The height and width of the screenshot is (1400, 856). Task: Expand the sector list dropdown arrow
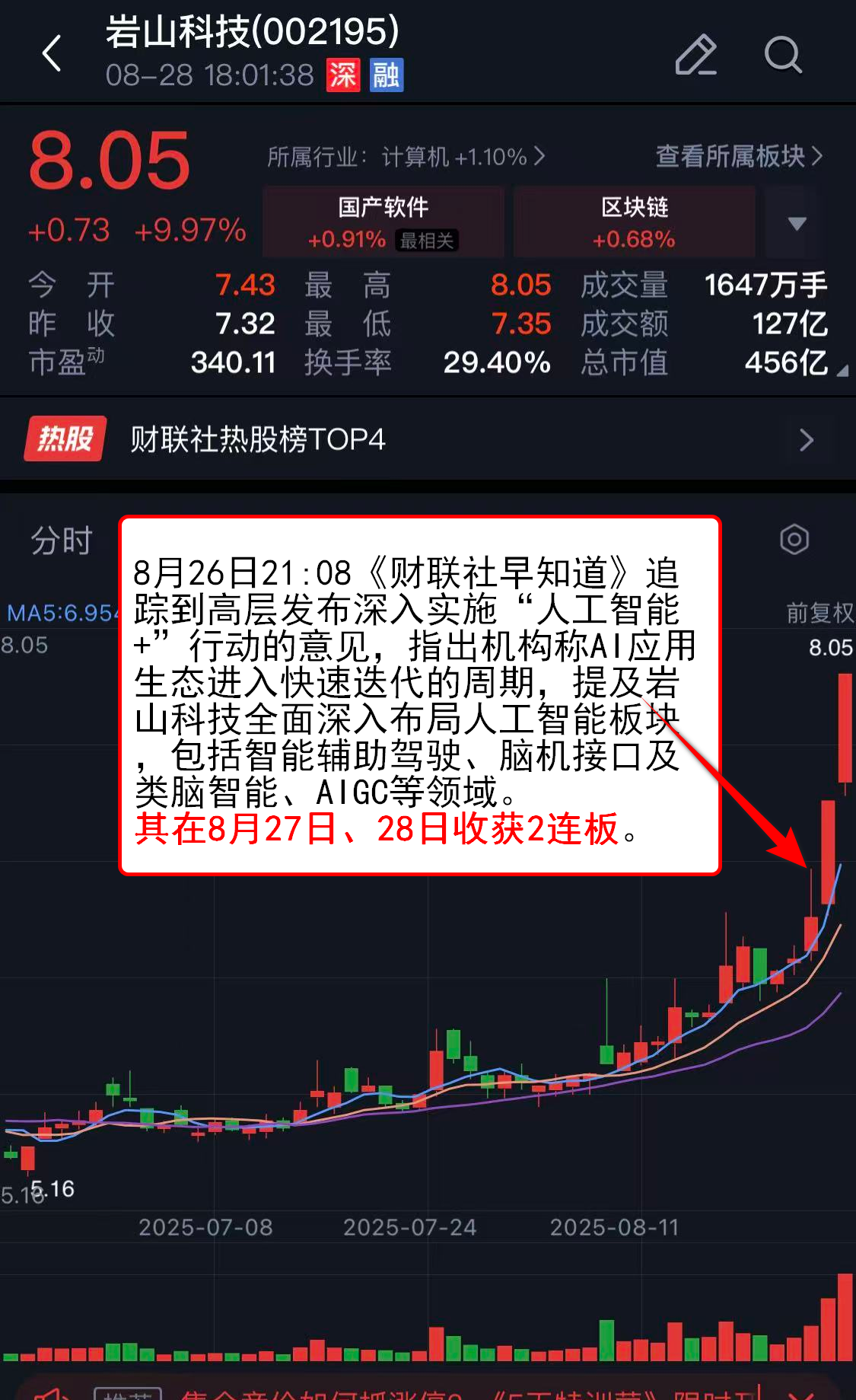797,223
